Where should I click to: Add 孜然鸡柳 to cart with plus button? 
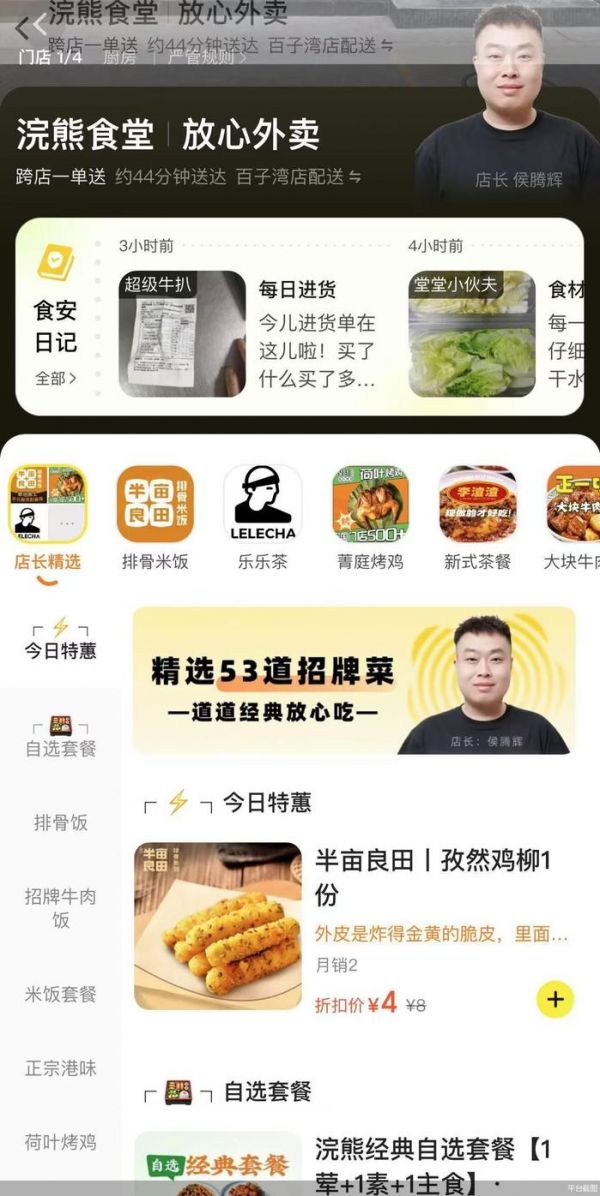(555, 998)
